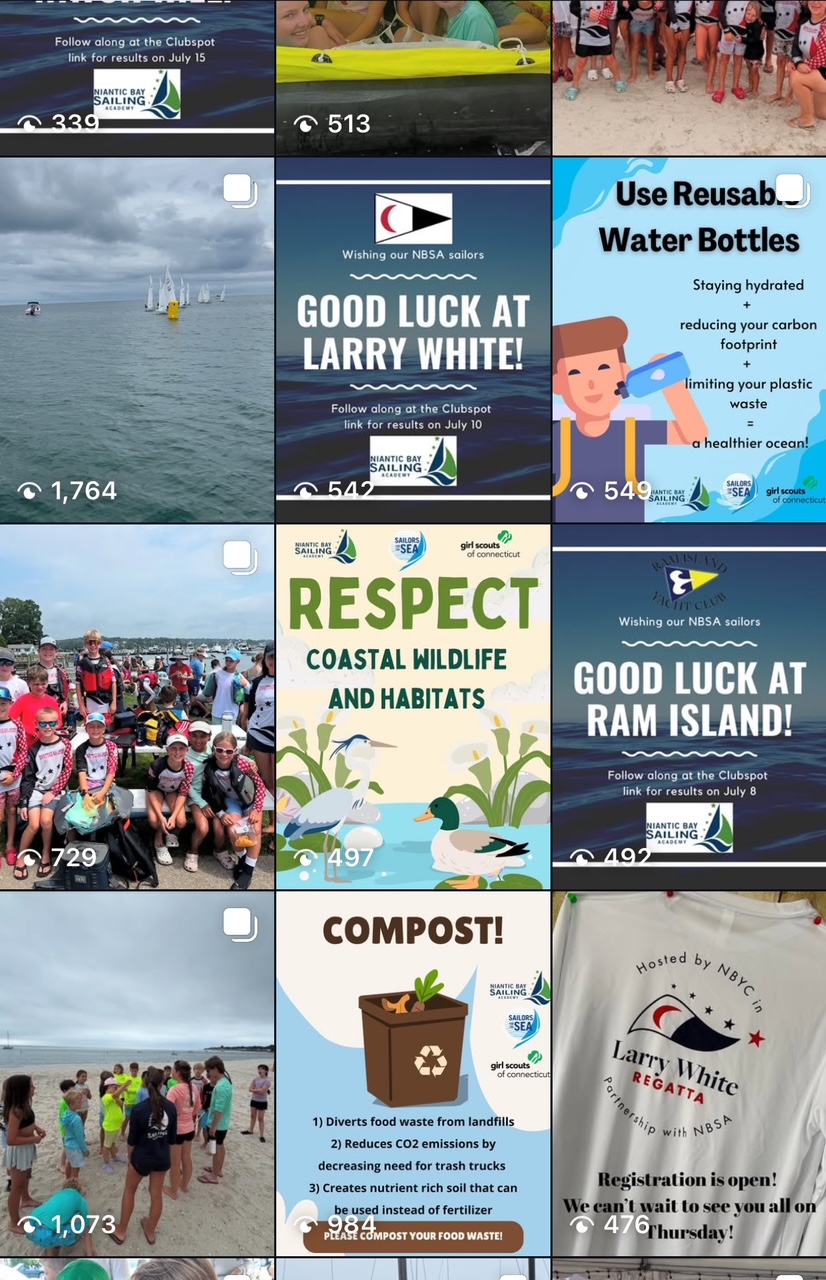Open the Larry White Regatta registration post
This screenshot has width=826, height=1280.
click(x=689, y=1074)
